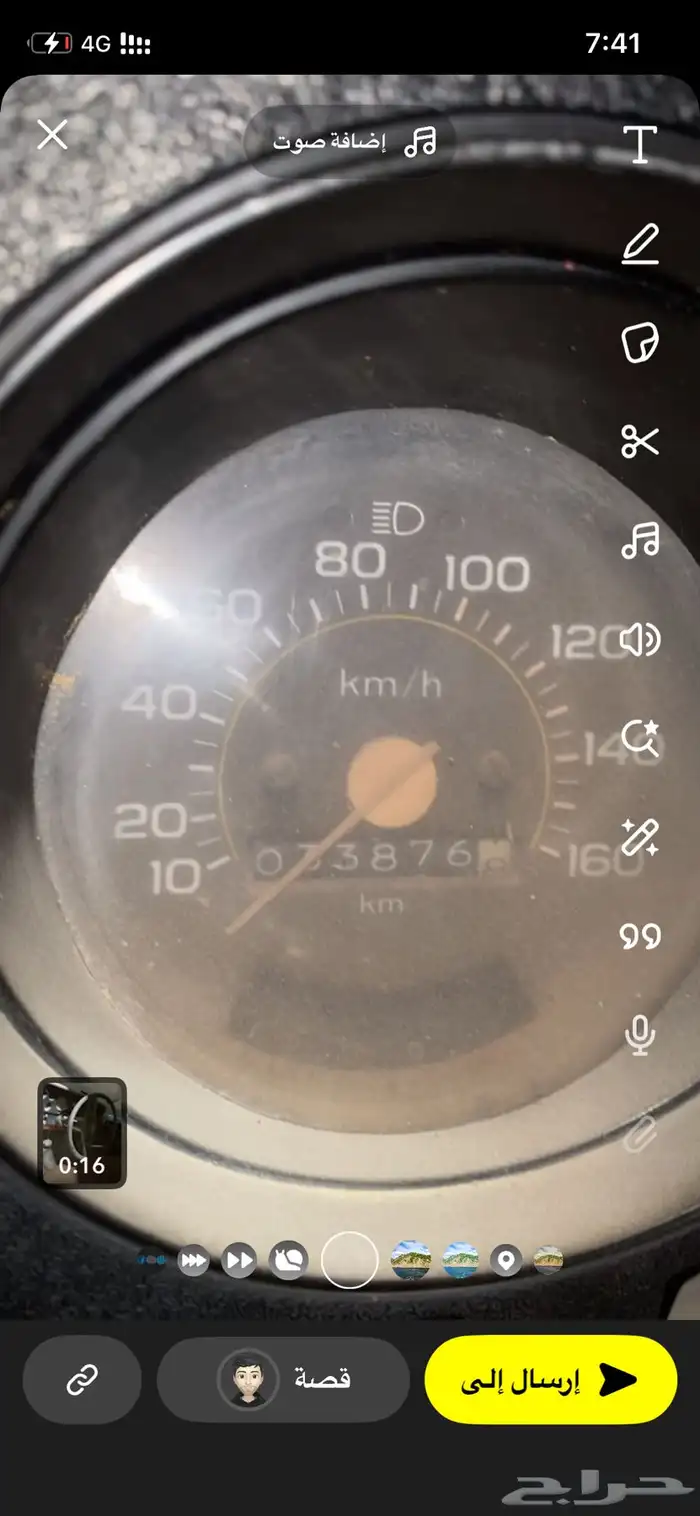
Task: Open the 0:16 video clip thumbnail
Action: pos(82,1131)
